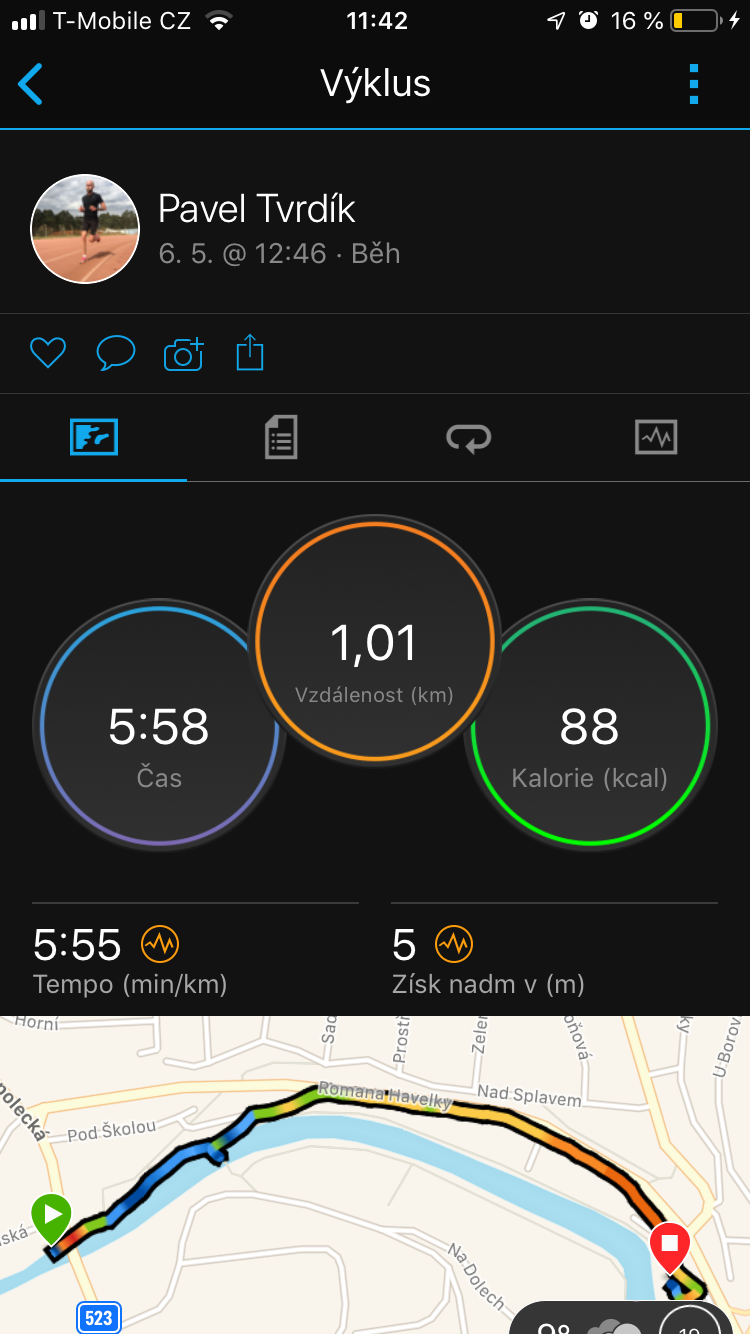Tap the elevation gain chart icon

pos(454,943)
